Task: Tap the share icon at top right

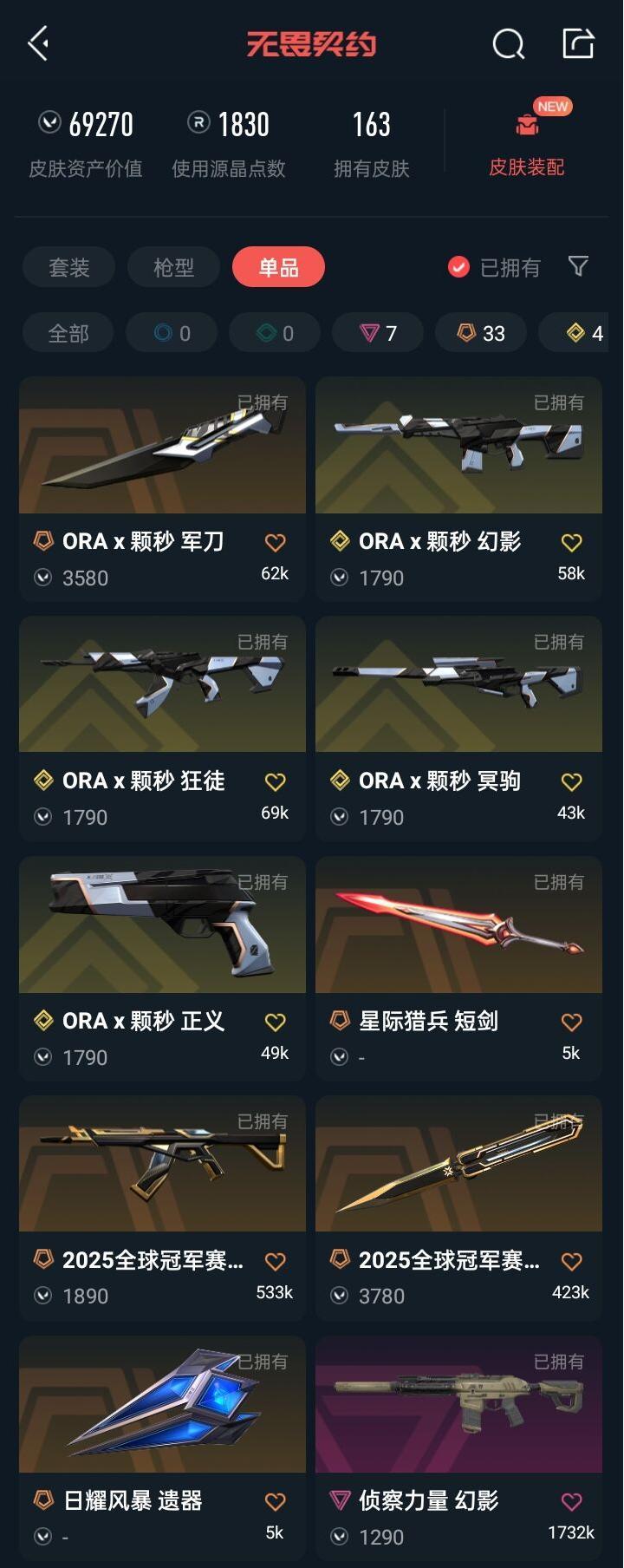Action: point(579,42)
